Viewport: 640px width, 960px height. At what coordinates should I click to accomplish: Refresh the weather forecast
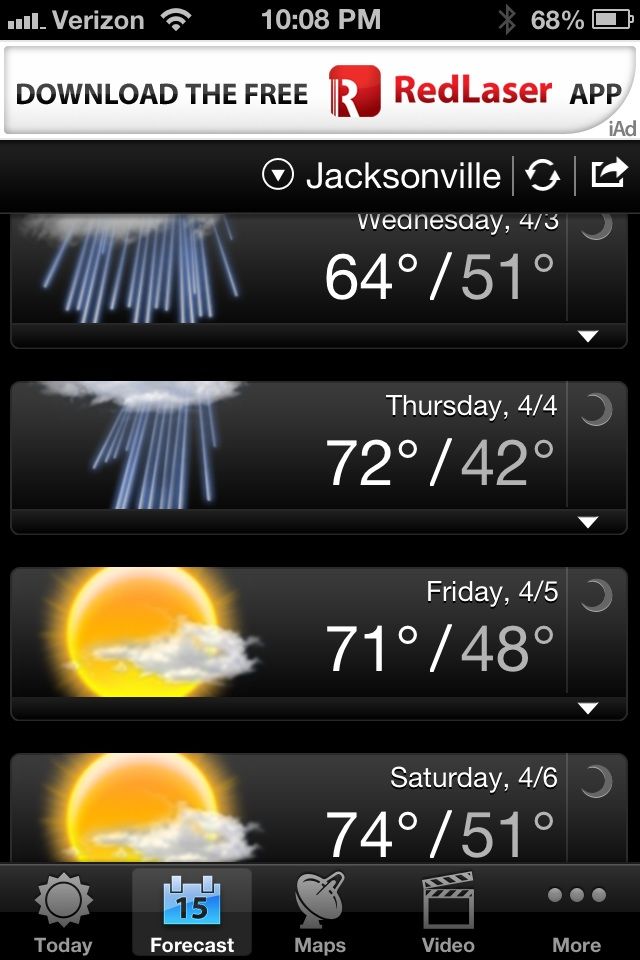coord(543,175)
